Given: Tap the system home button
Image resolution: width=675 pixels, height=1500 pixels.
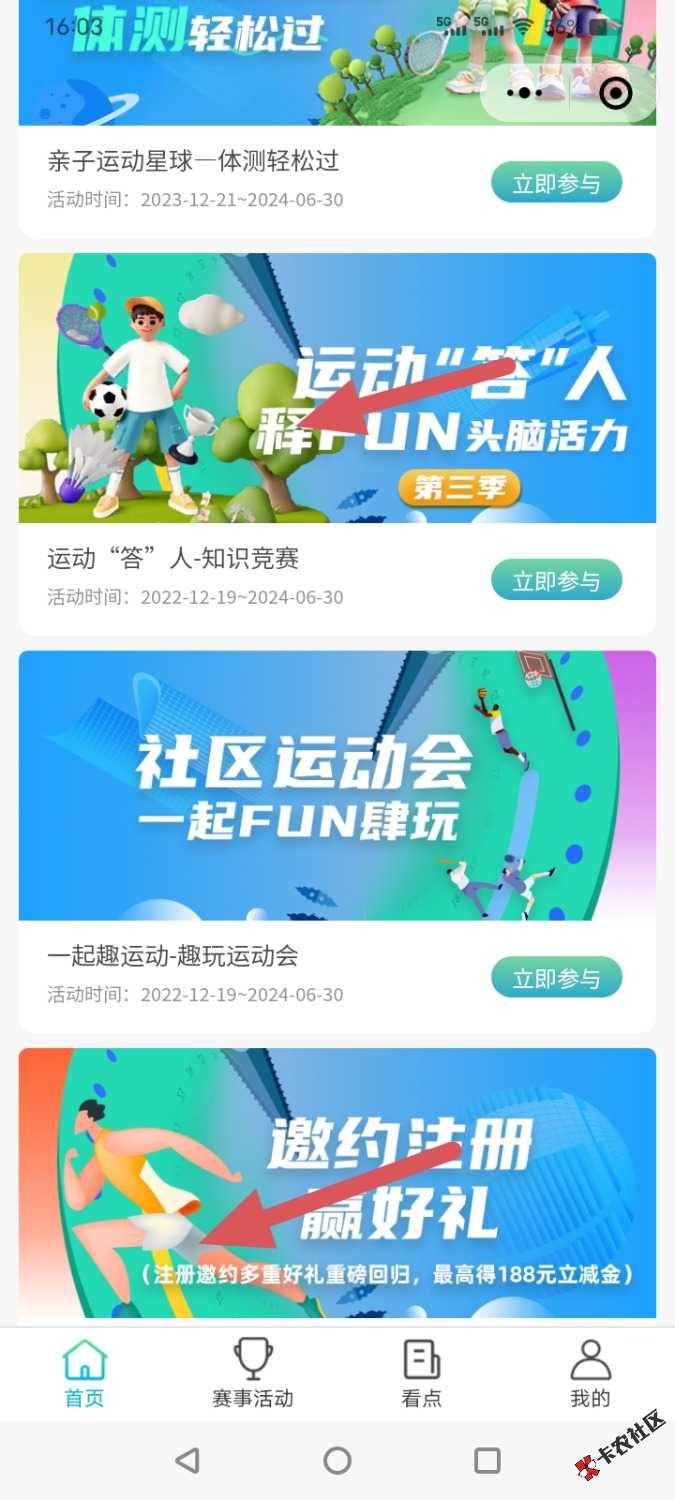Looking at the screenshot, I should point(338,1461).
